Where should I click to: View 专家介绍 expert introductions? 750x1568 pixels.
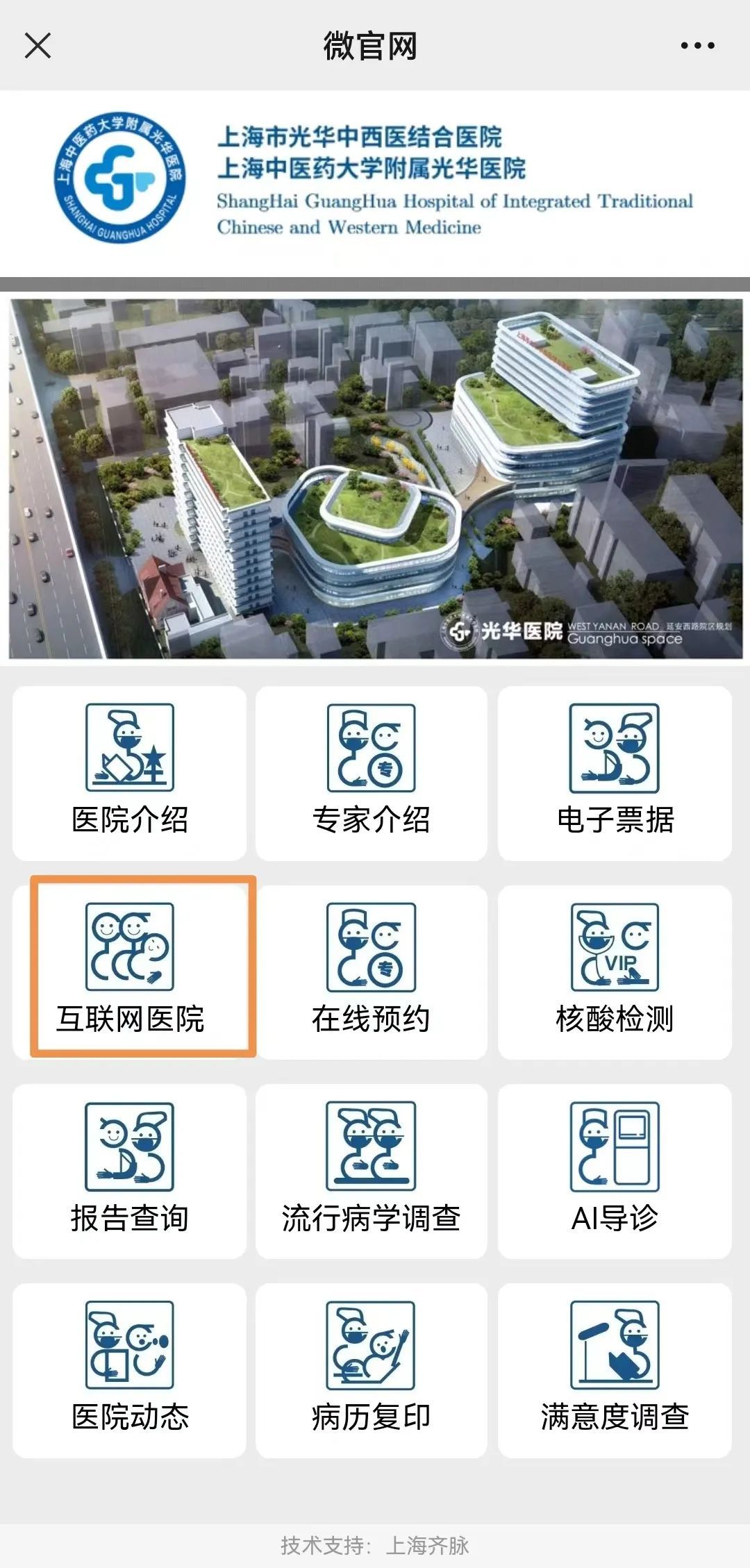[x=372, y=772]
